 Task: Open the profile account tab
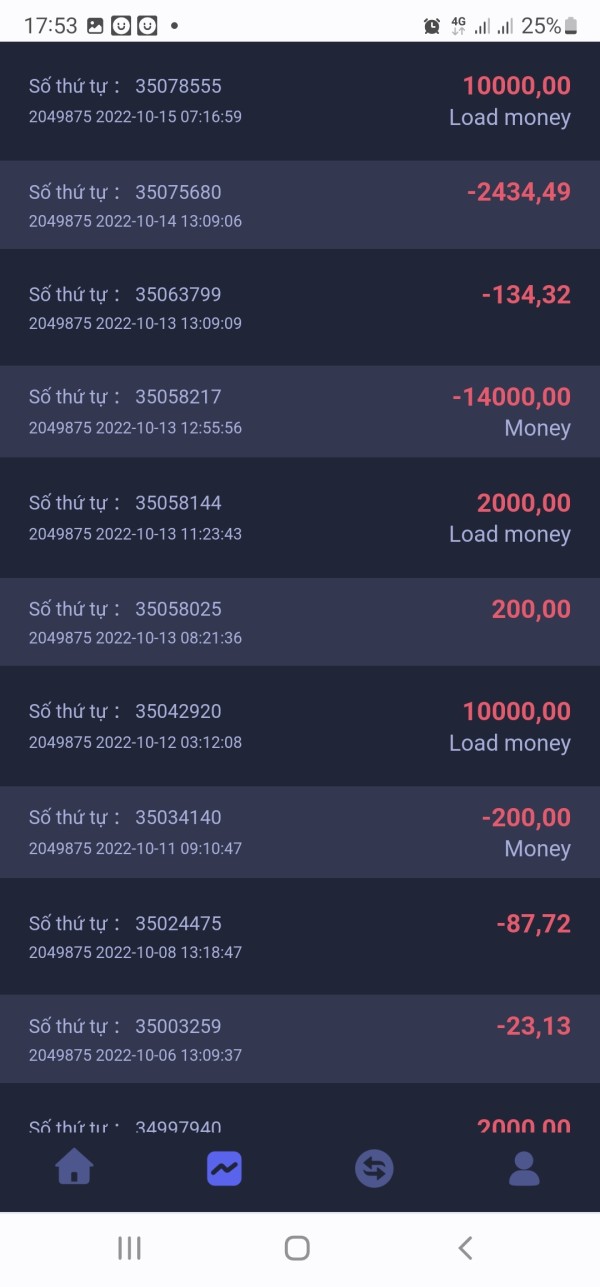[524, 1168]
